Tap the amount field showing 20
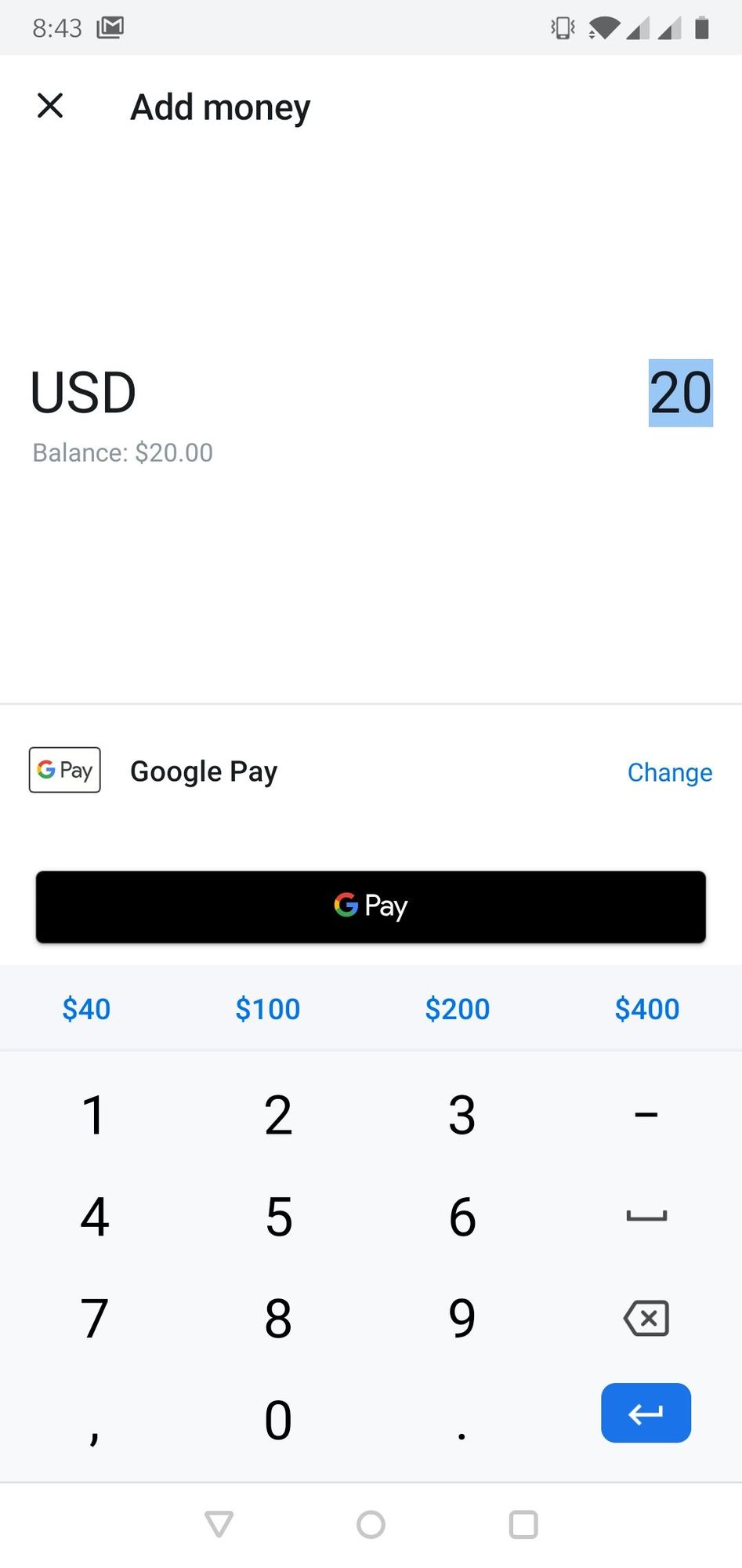This screenshot has width=742, height=1568. point(680,393)
